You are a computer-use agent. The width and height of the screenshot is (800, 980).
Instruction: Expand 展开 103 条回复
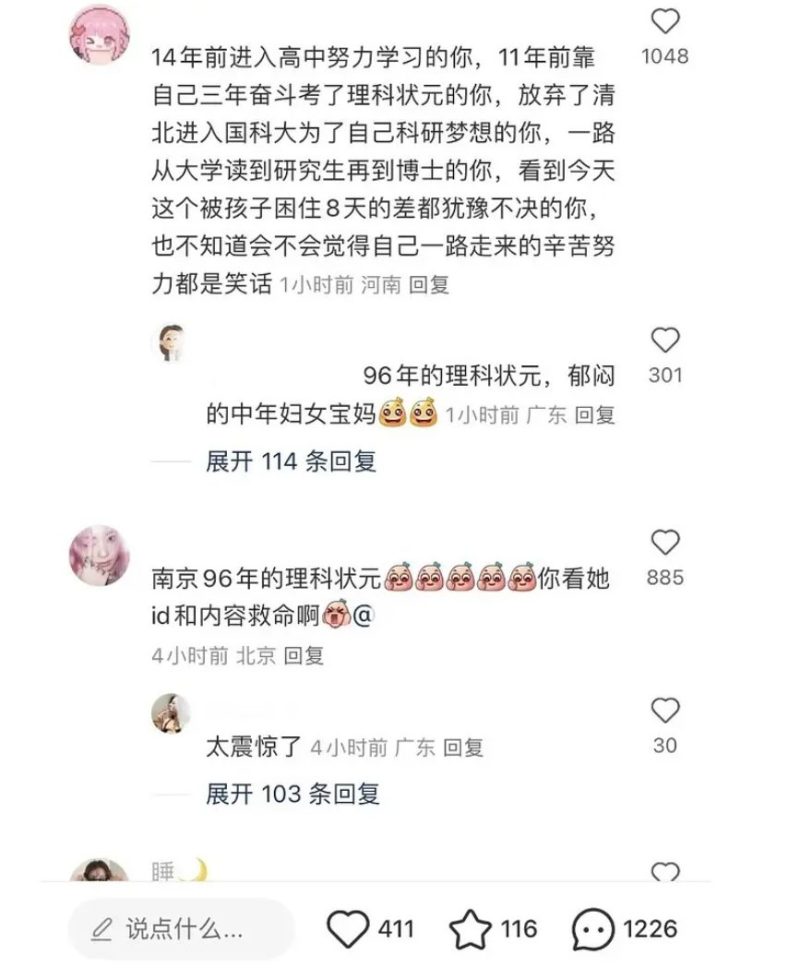tap(292, 794)
